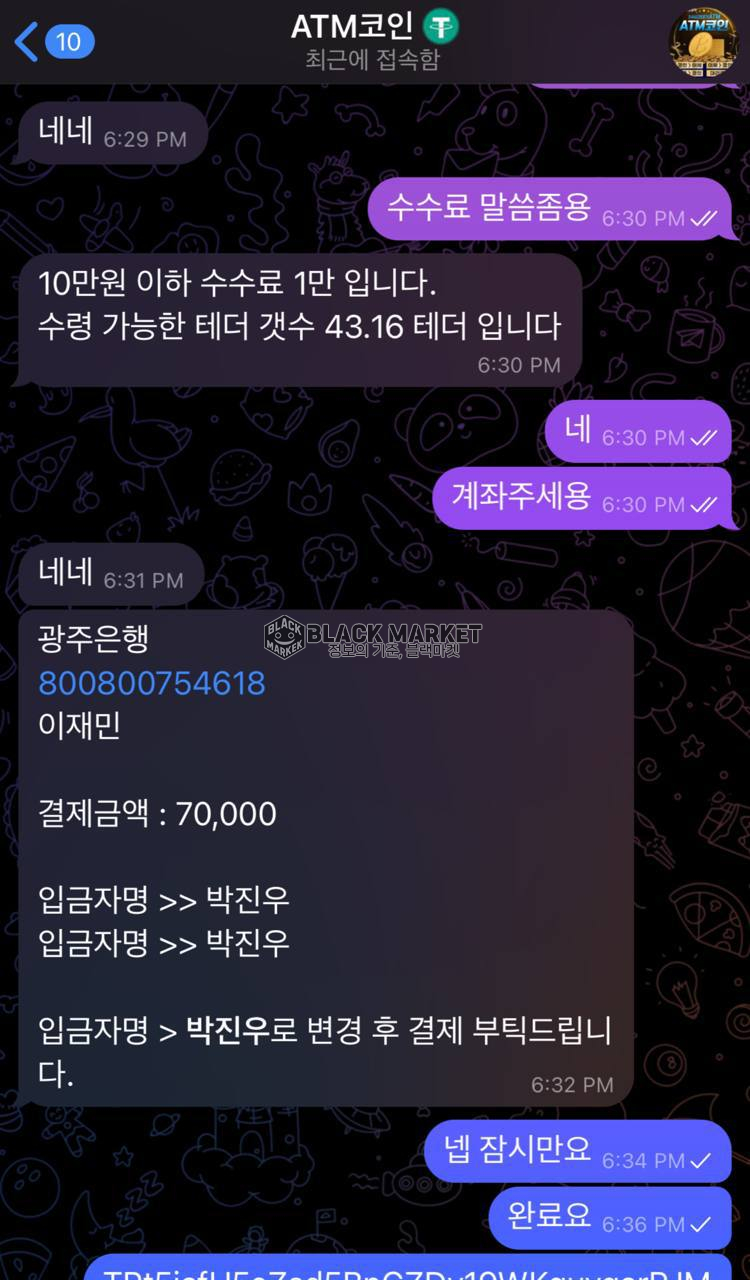
Task: Open the ATM코인 profile avatar
Action: [705, 42]
